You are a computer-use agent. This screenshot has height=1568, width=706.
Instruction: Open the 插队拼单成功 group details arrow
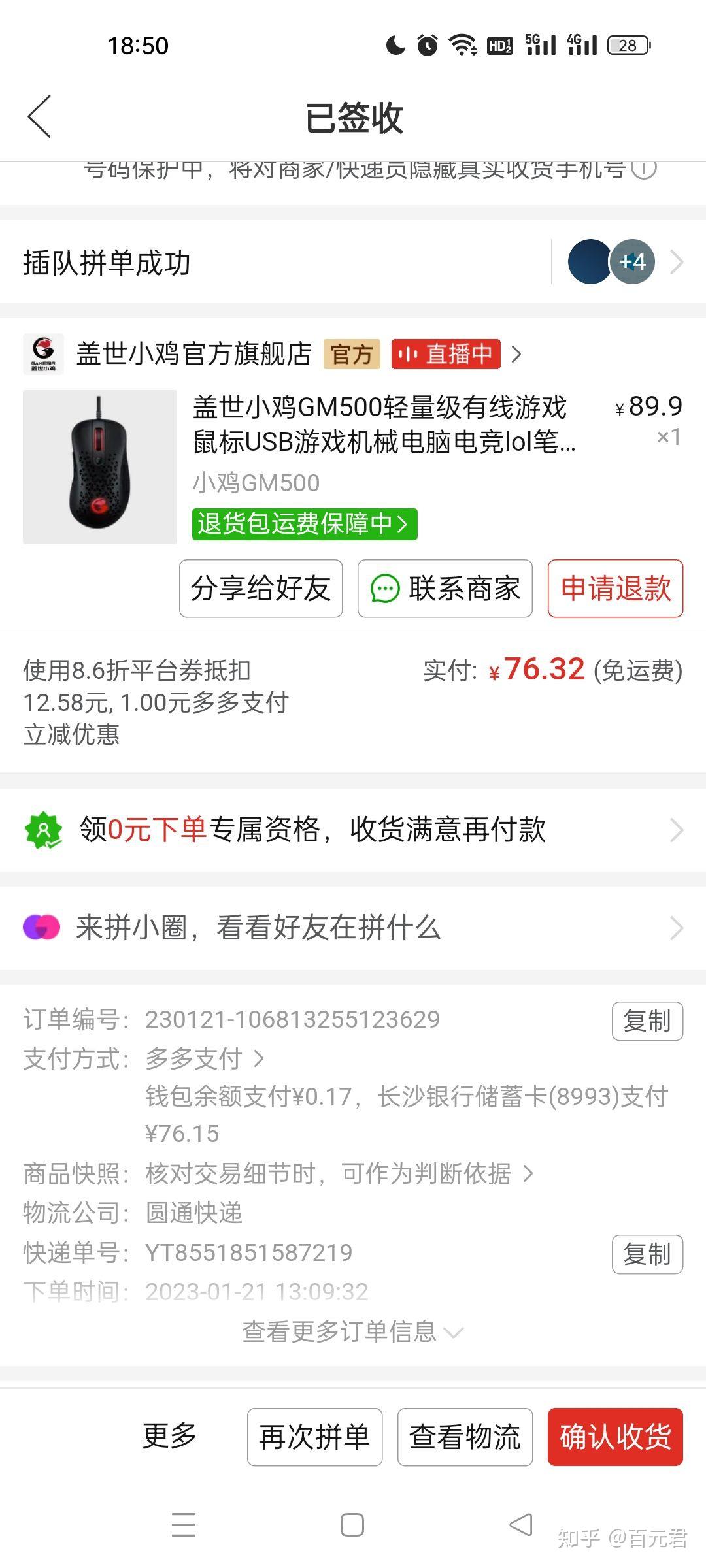pos(678,261)
